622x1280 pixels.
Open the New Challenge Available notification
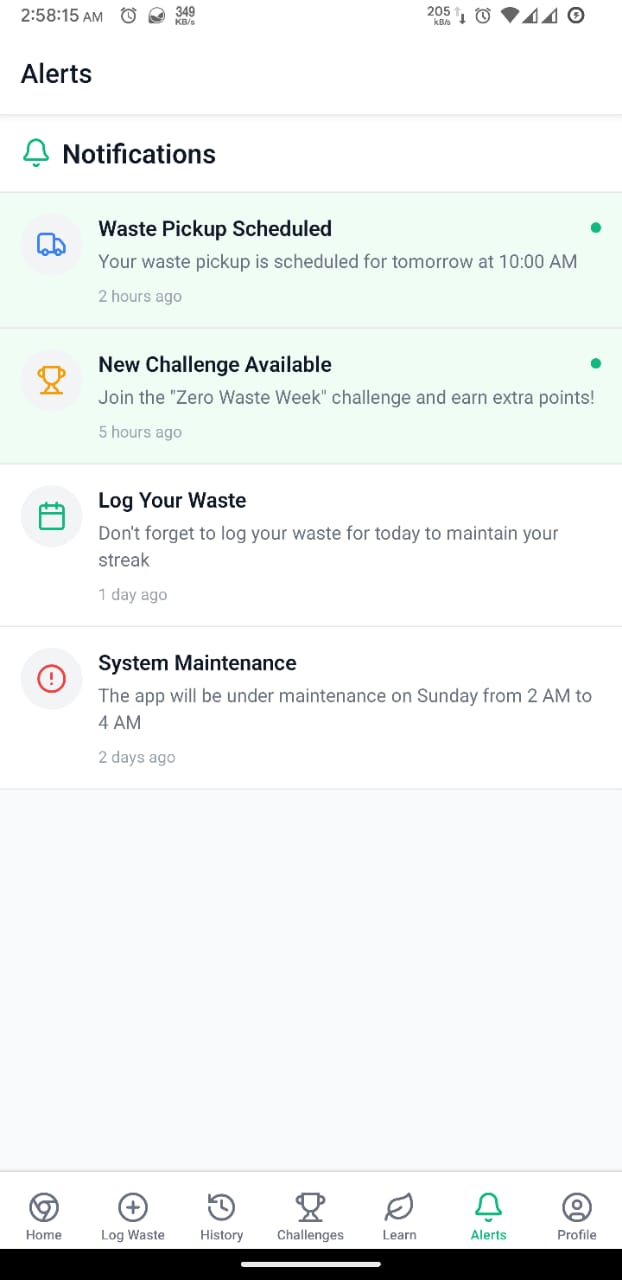click(311, 396)
